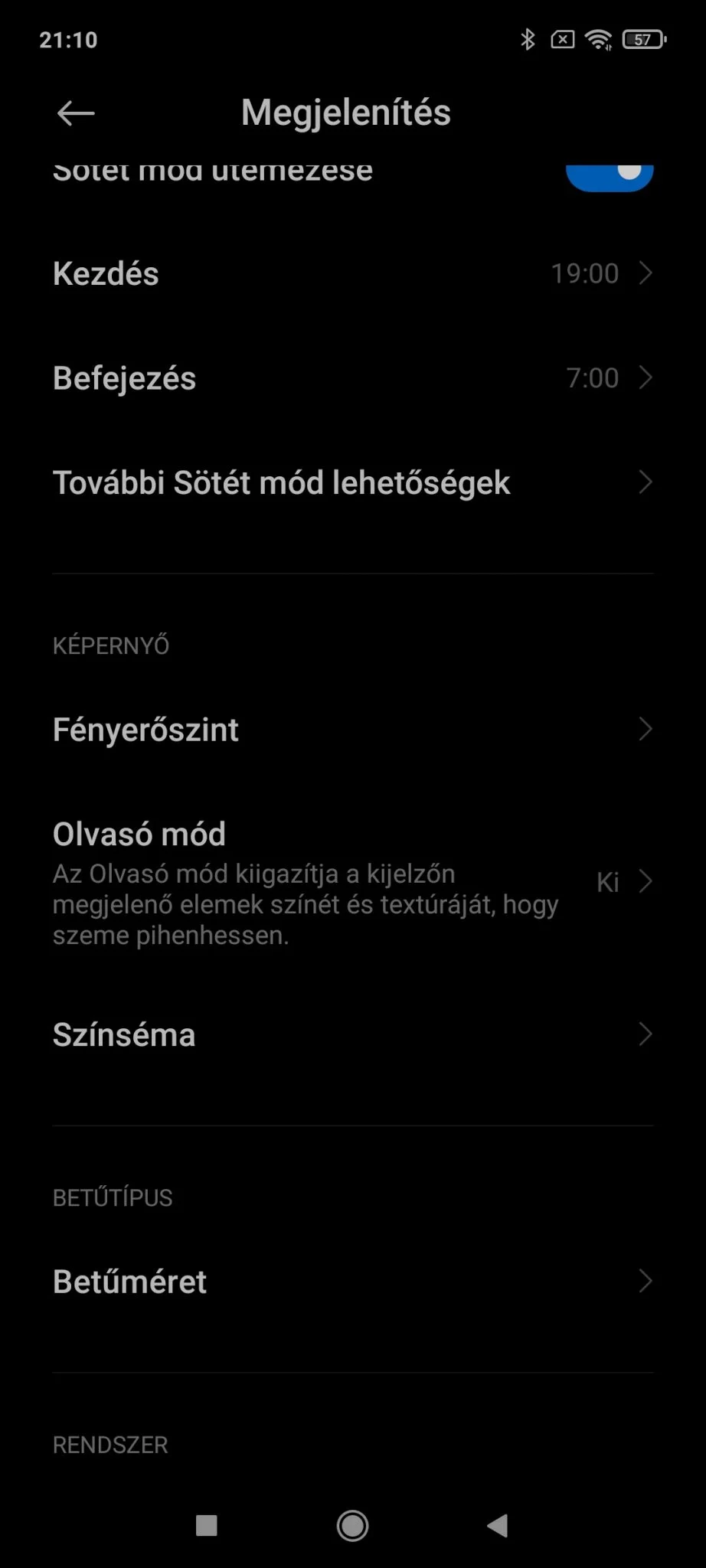
Task: Toggle Sötét mód ütemezése switch
Action: click(x=609, y=176)
